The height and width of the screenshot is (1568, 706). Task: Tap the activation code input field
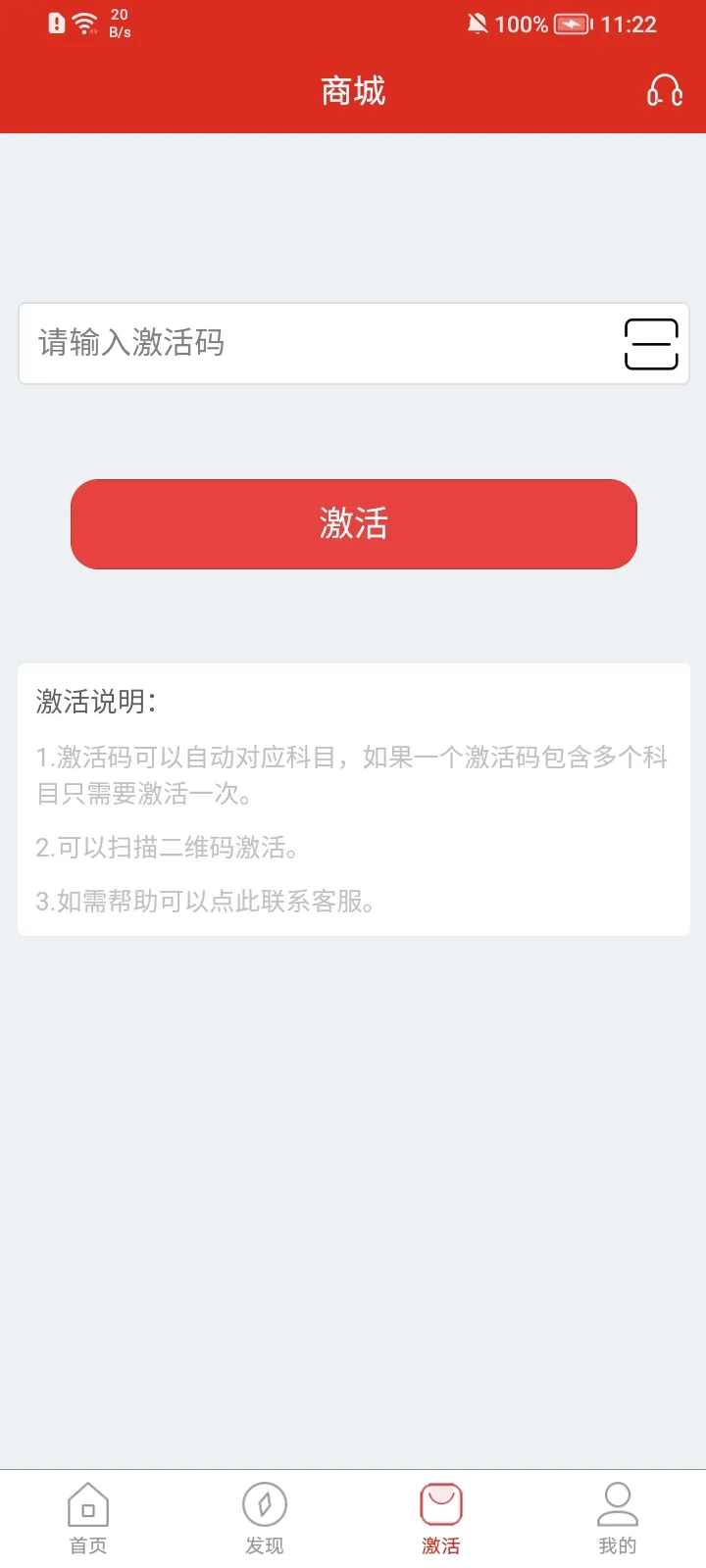[314, 343]
